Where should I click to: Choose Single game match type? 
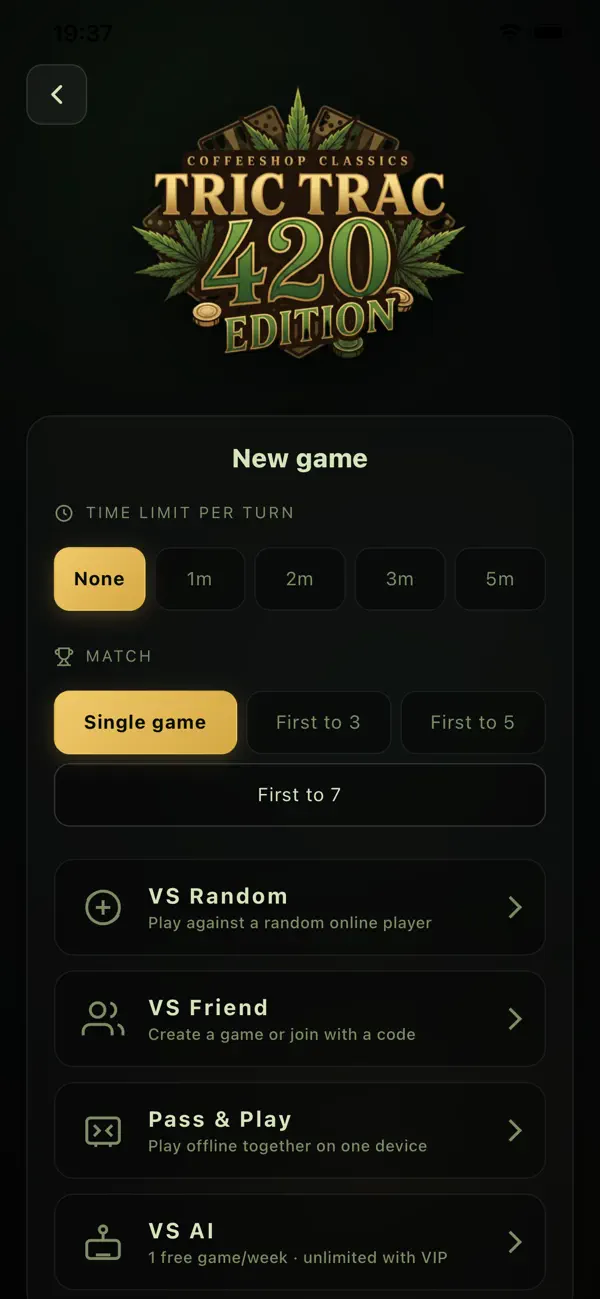pyautogui.click(x=145, y=722)
